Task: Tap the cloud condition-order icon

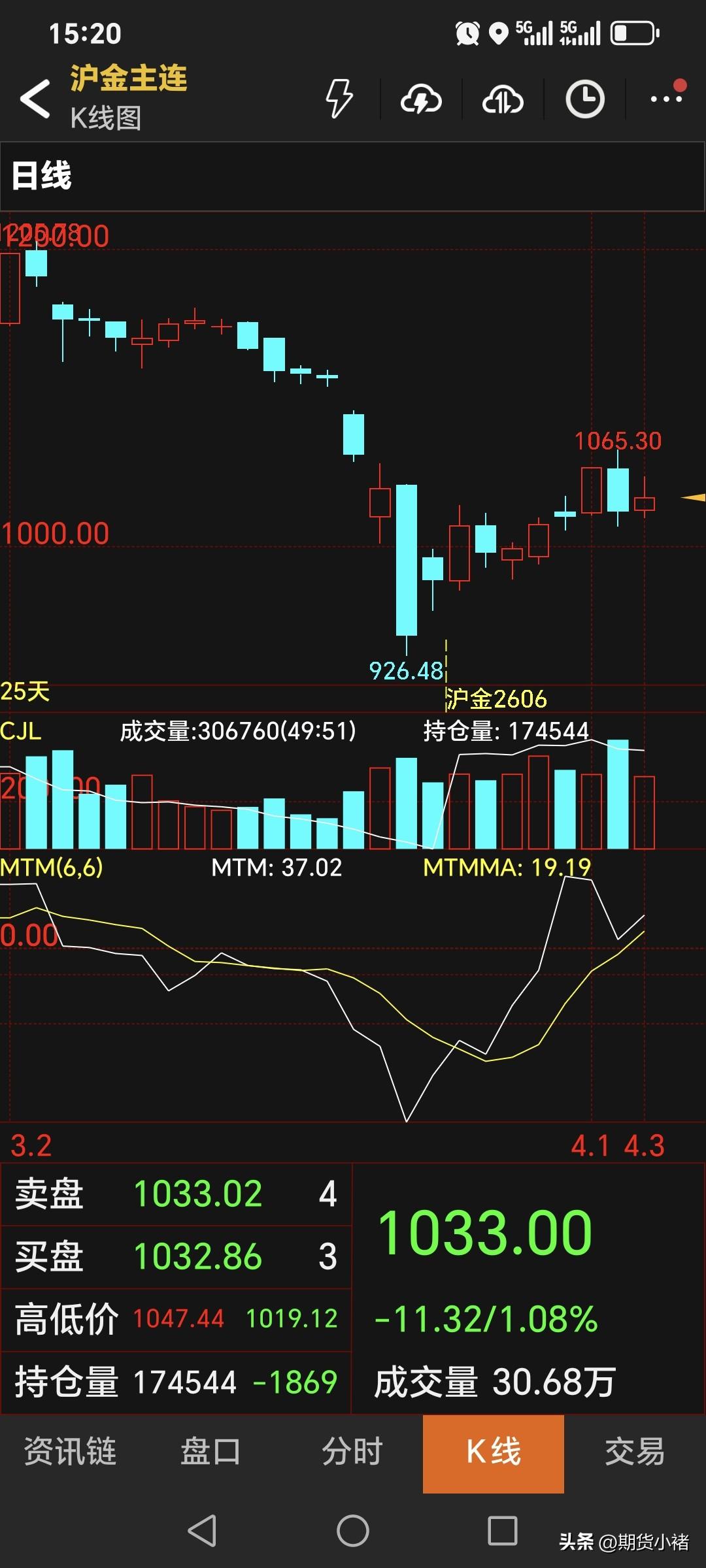Action: tap(421, 100)
